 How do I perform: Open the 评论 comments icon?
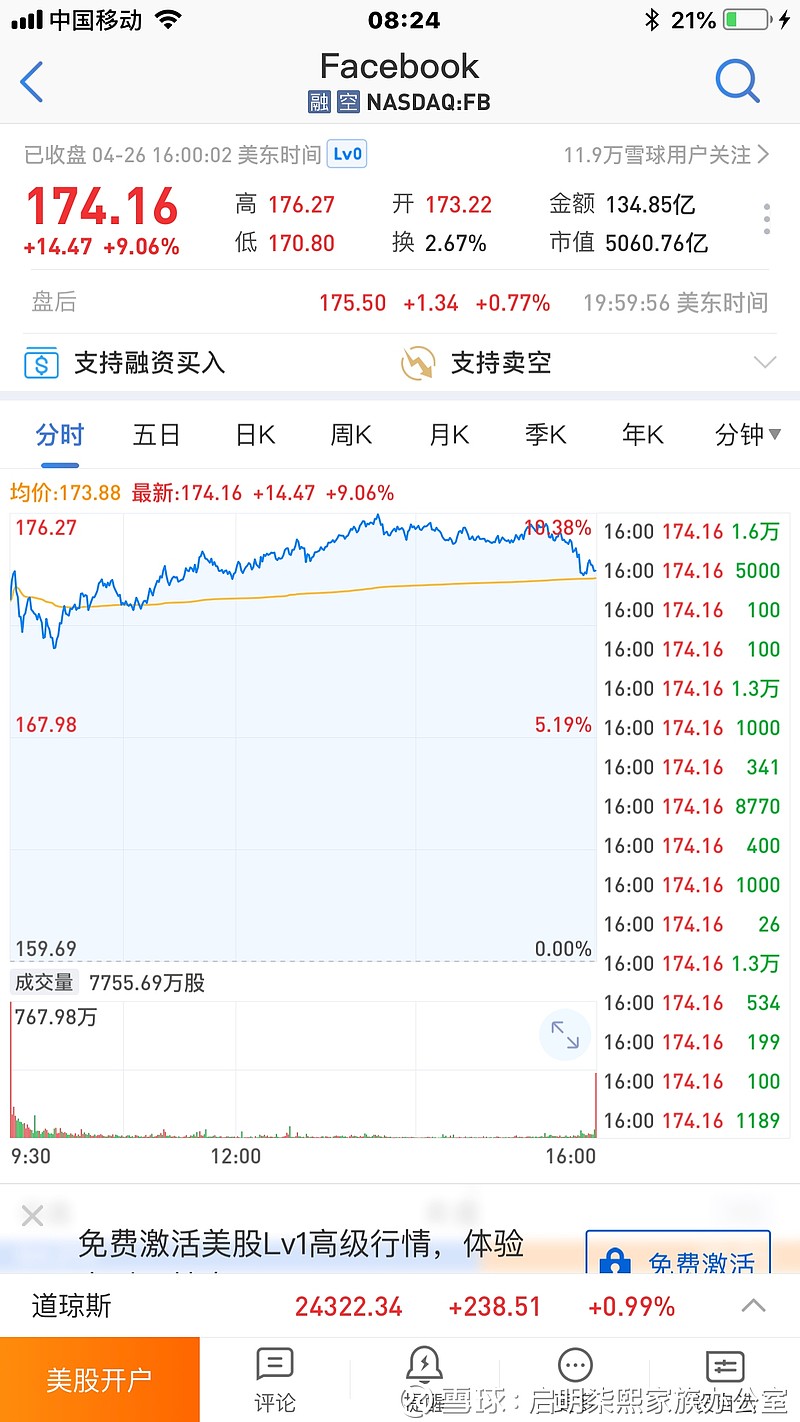point(274,1368)
